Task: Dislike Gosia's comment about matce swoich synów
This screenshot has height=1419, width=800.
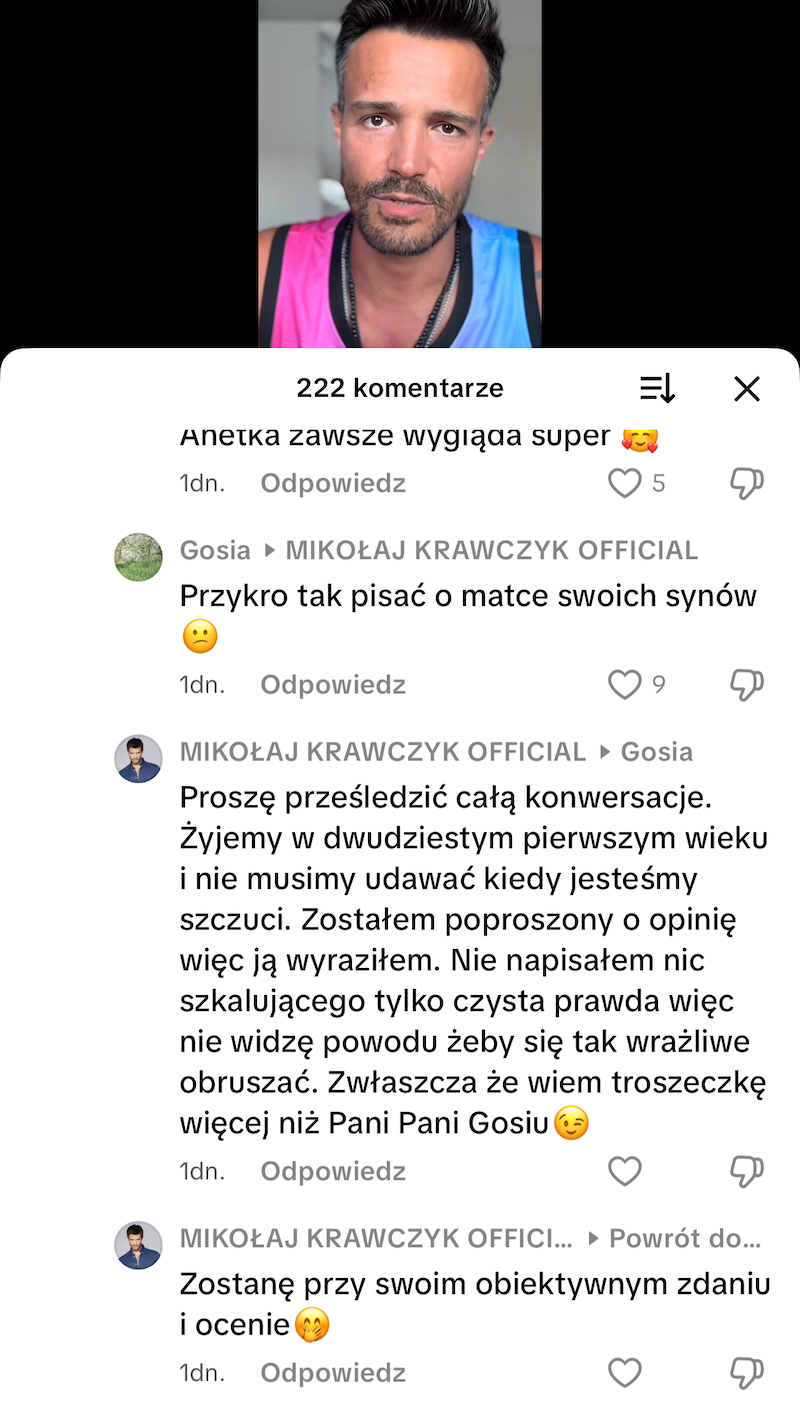Action: point(747,685)
